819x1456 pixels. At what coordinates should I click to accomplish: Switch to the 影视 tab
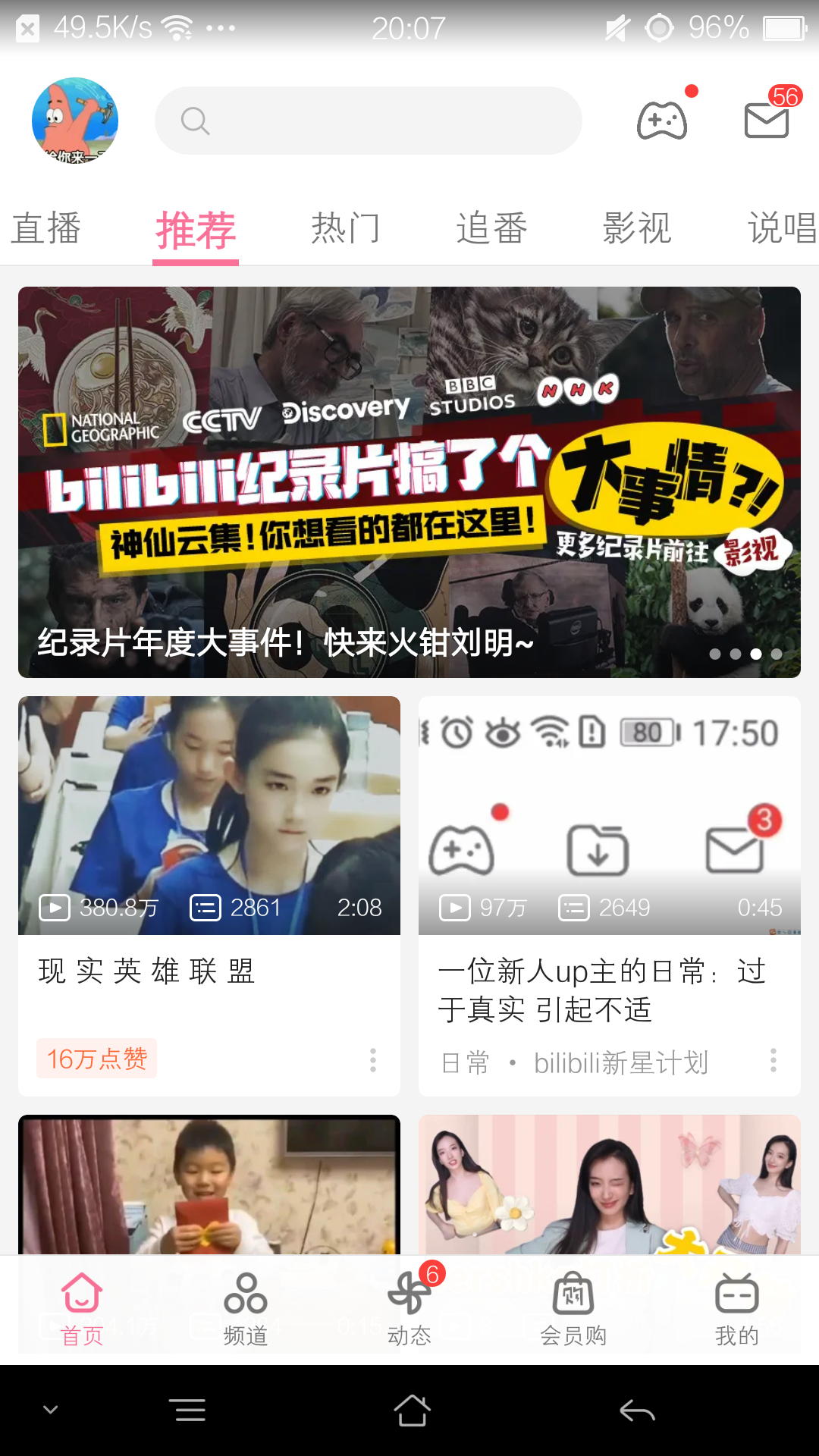click(637, 228)
